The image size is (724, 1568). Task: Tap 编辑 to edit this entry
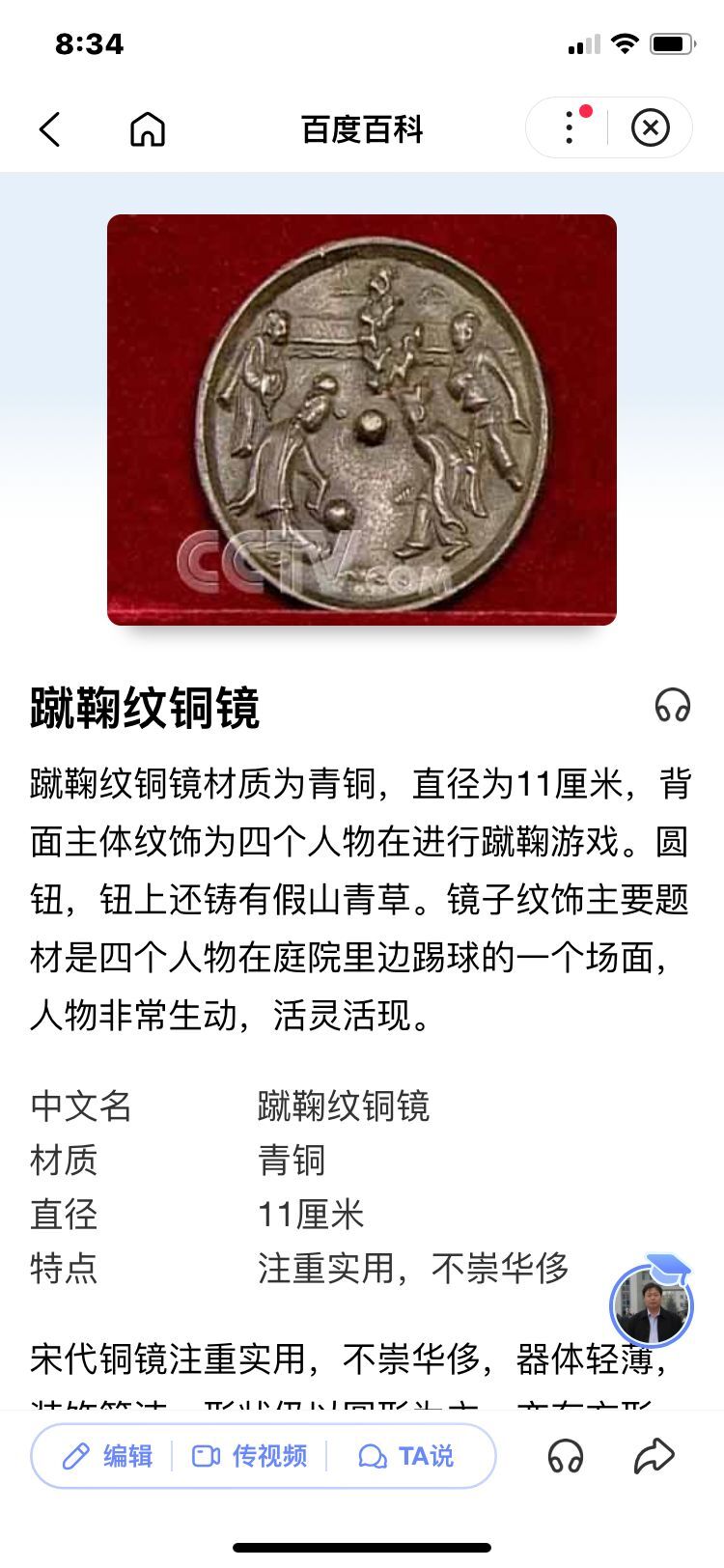tap(108, 1456)
